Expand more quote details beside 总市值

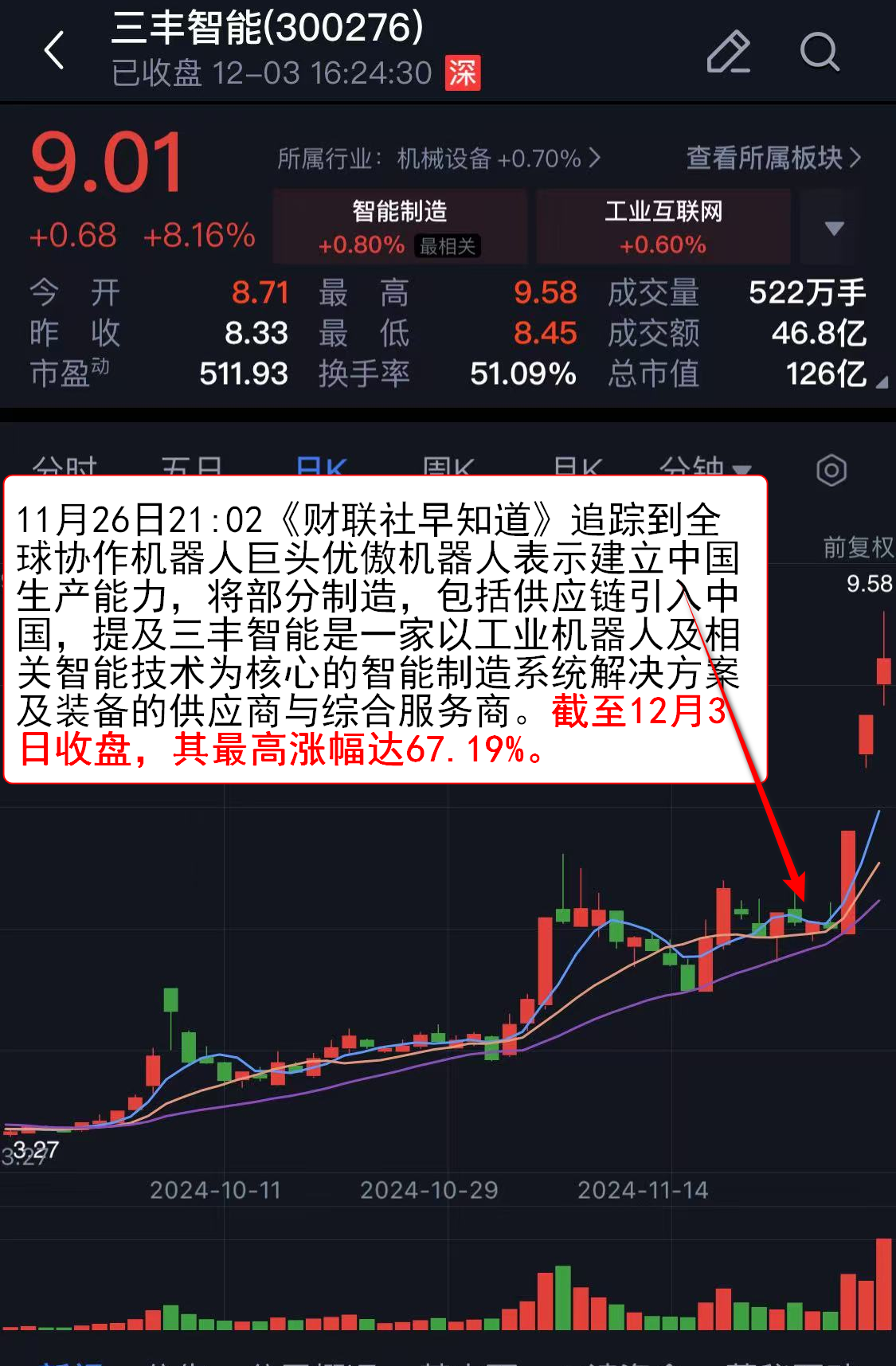click(x=881, y=383)
